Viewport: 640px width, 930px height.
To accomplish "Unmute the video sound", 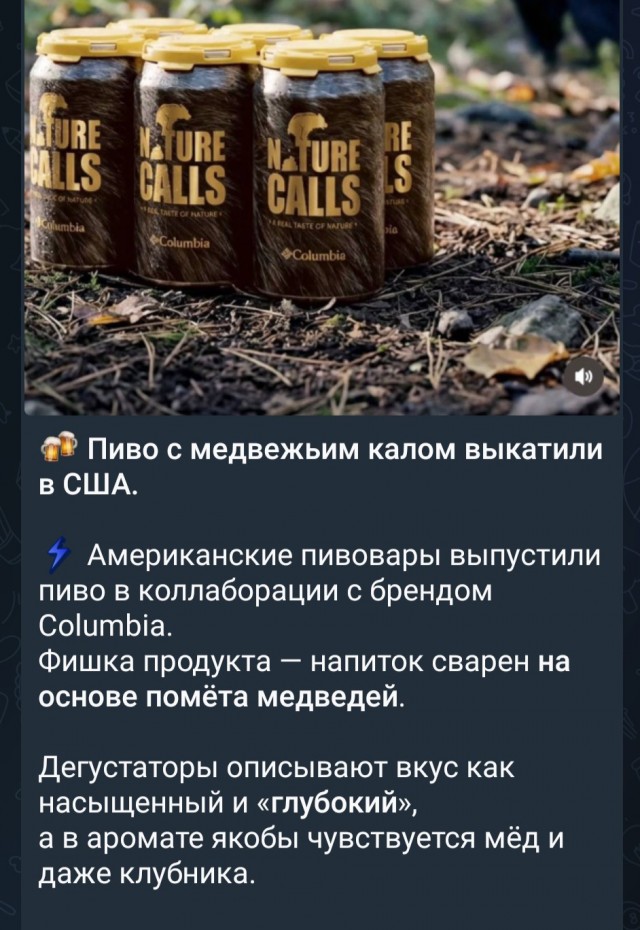I will (584, 378).
